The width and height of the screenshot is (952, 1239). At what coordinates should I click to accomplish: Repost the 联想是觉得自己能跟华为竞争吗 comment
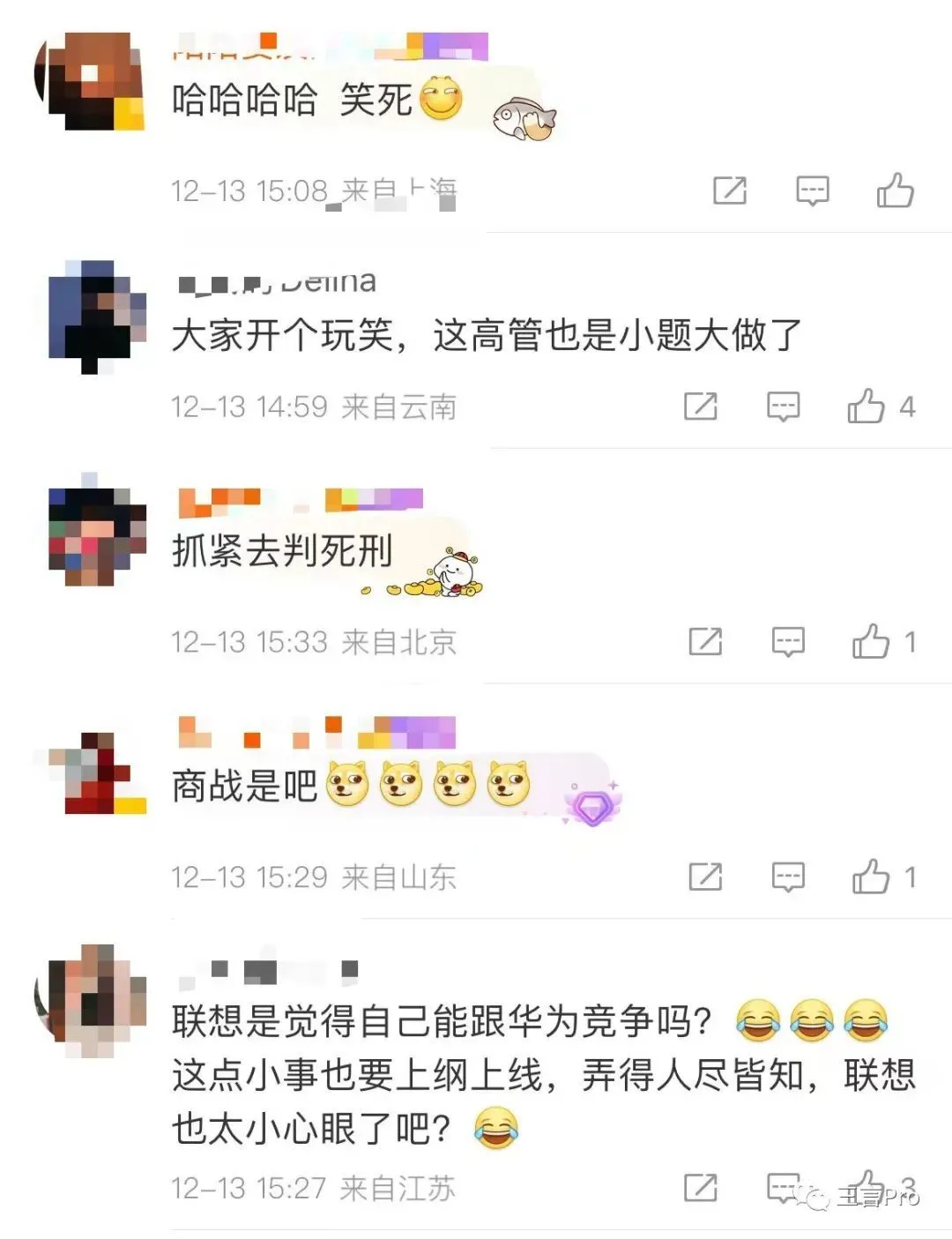[x=700, y=1188]
